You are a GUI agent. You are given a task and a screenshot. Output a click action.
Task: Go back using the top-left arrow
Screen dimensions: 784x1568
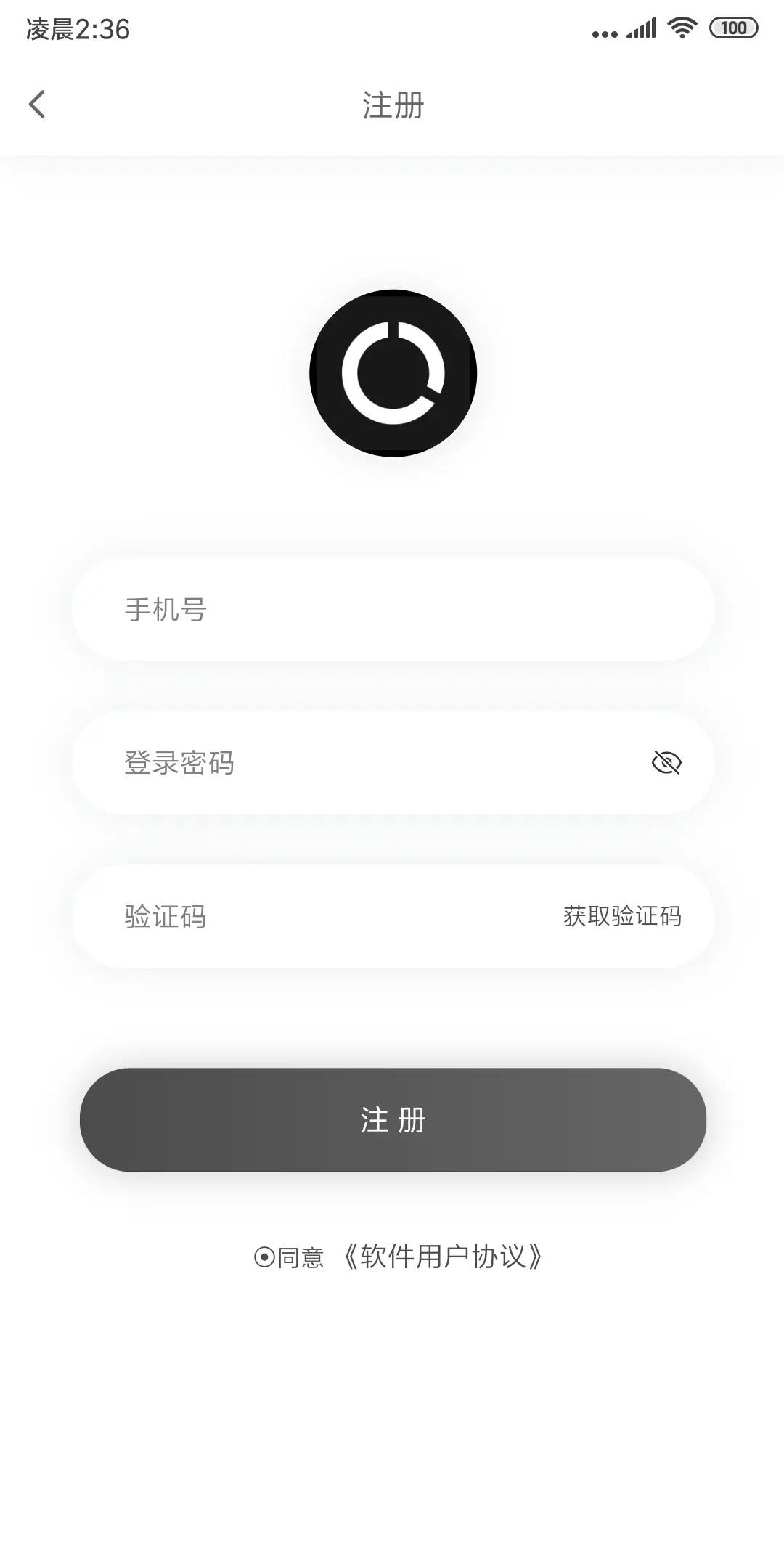pos(37,105)
